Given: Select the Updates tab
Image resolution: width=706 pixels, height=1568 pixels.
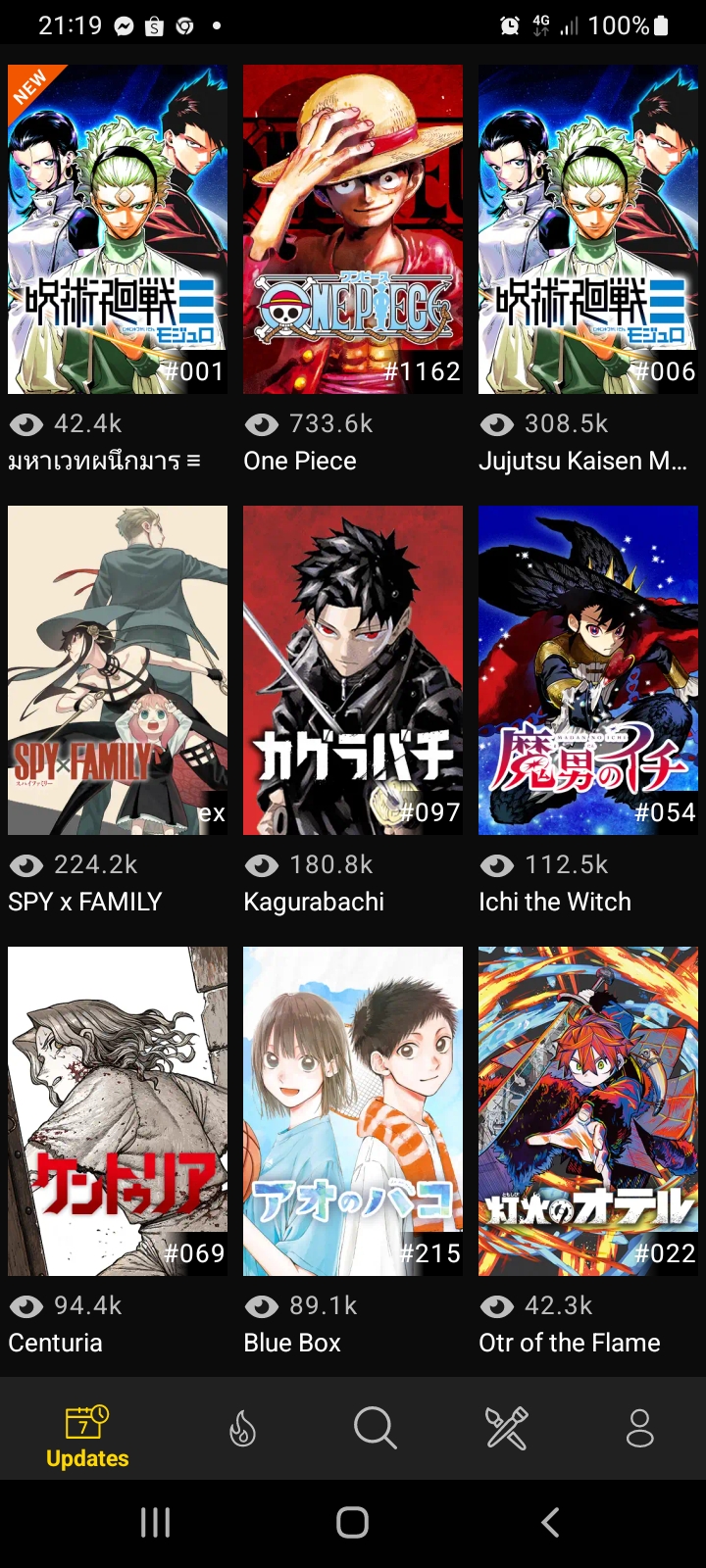Looking at the screenshot, I should 87,1436.
